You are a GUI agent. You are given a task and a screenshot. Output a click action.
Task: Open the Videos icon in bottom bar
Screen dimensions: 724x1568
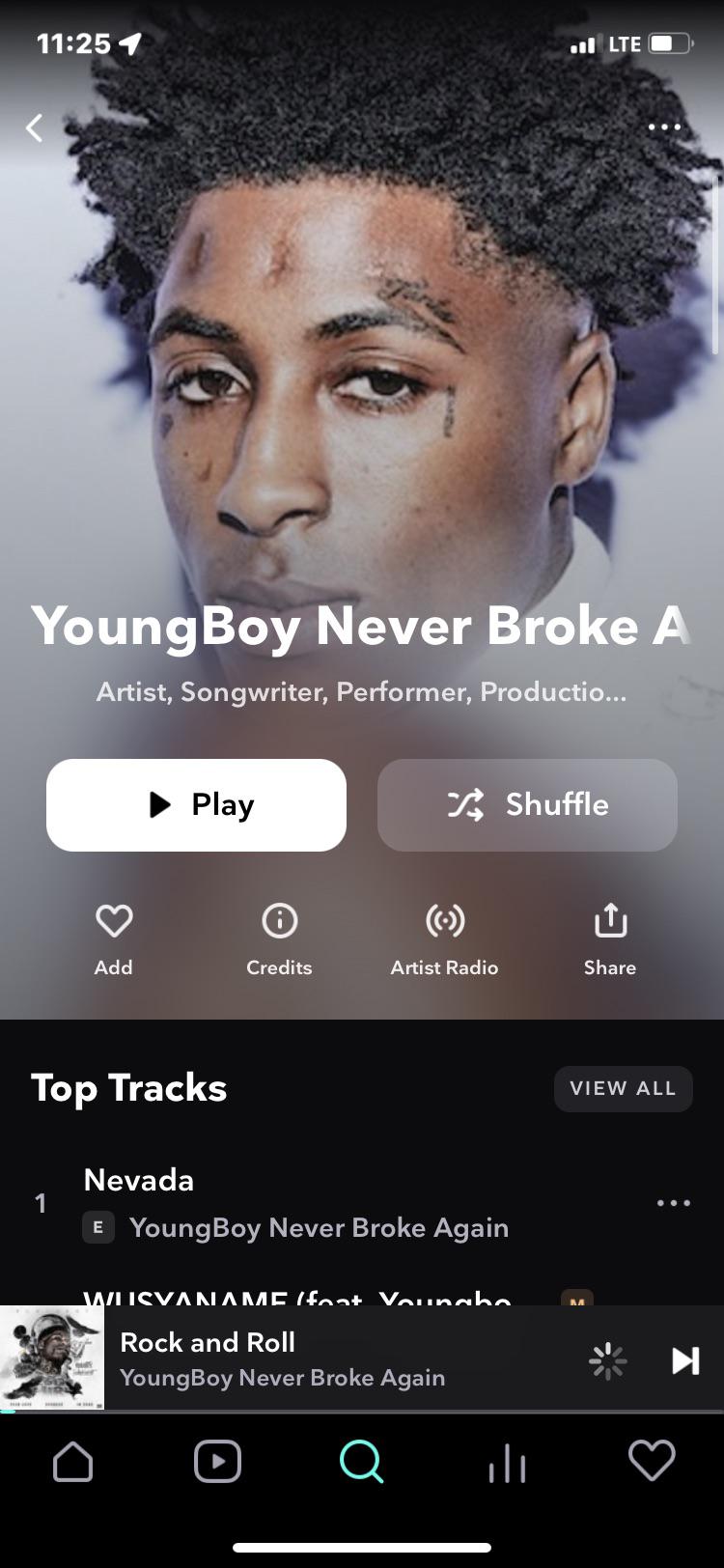click(217, 1461)
